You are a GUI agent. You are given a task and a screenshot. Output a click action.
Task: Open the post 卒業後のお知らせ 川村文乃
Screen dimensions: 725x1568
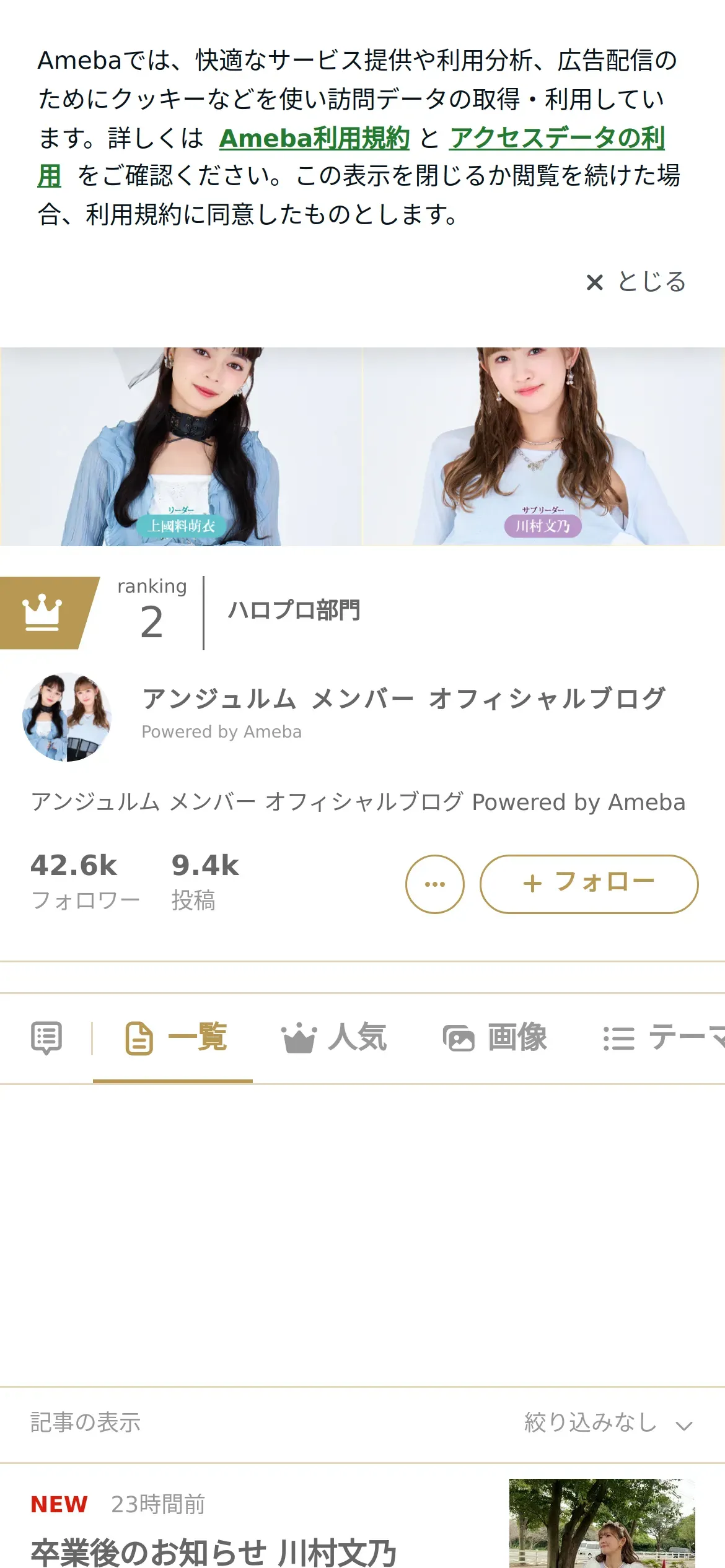click(213, 1551)
